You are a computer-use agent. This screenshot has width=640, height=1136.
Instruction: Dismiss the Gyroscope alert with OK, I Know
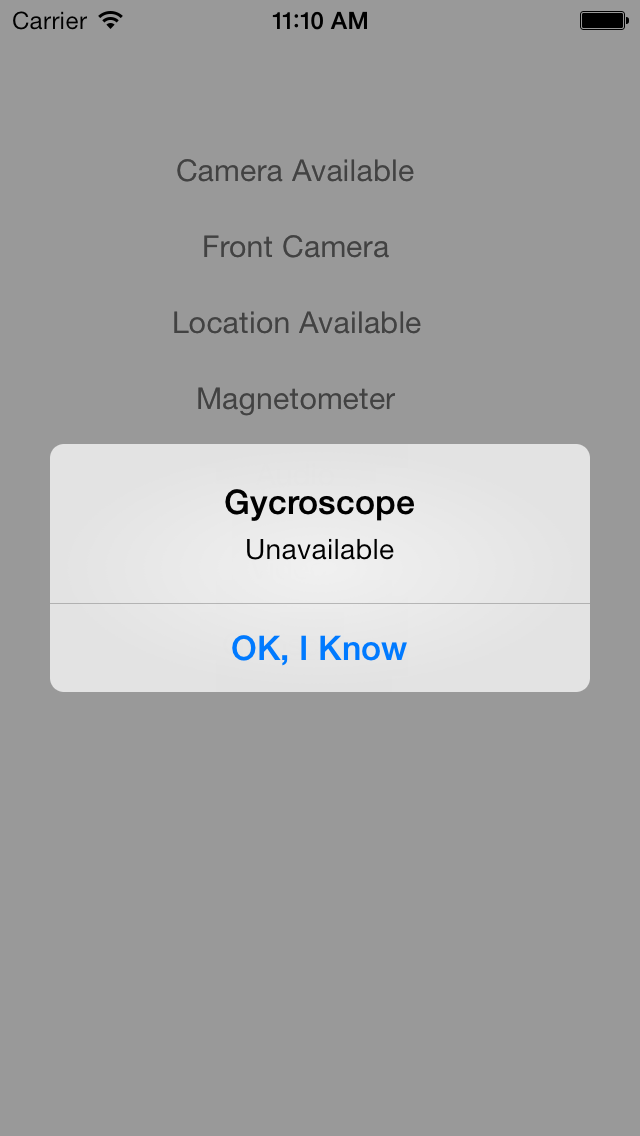pos(320,648)
